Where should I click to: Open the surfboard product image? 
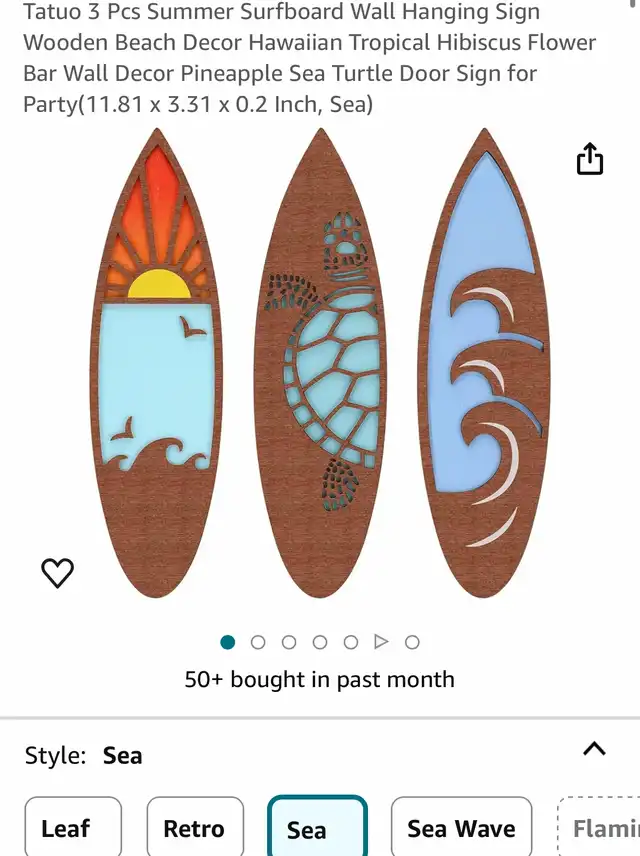tap(320, 365)
